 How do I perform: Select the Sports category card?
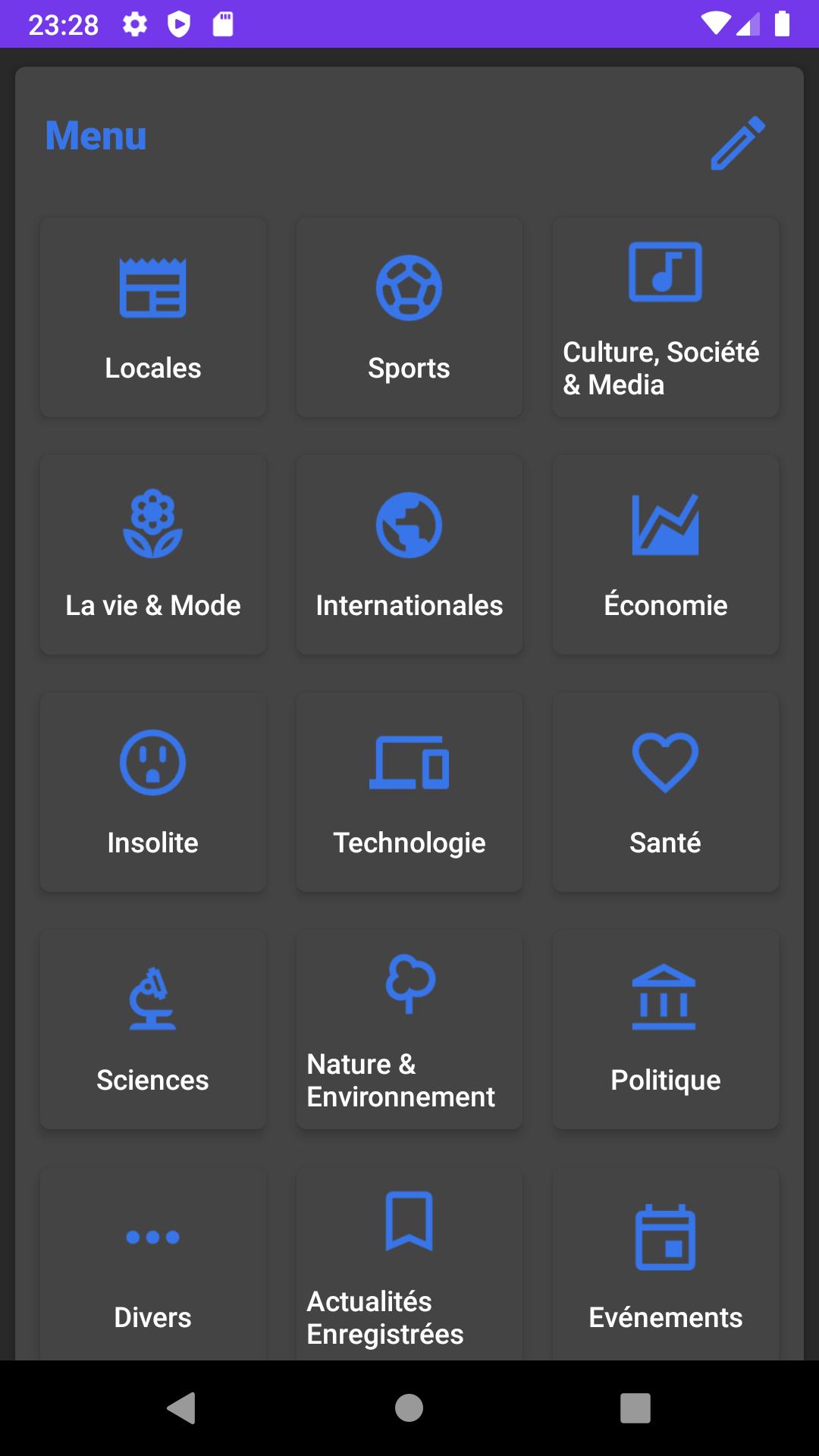pyautogui.click(x=409, y=317)
